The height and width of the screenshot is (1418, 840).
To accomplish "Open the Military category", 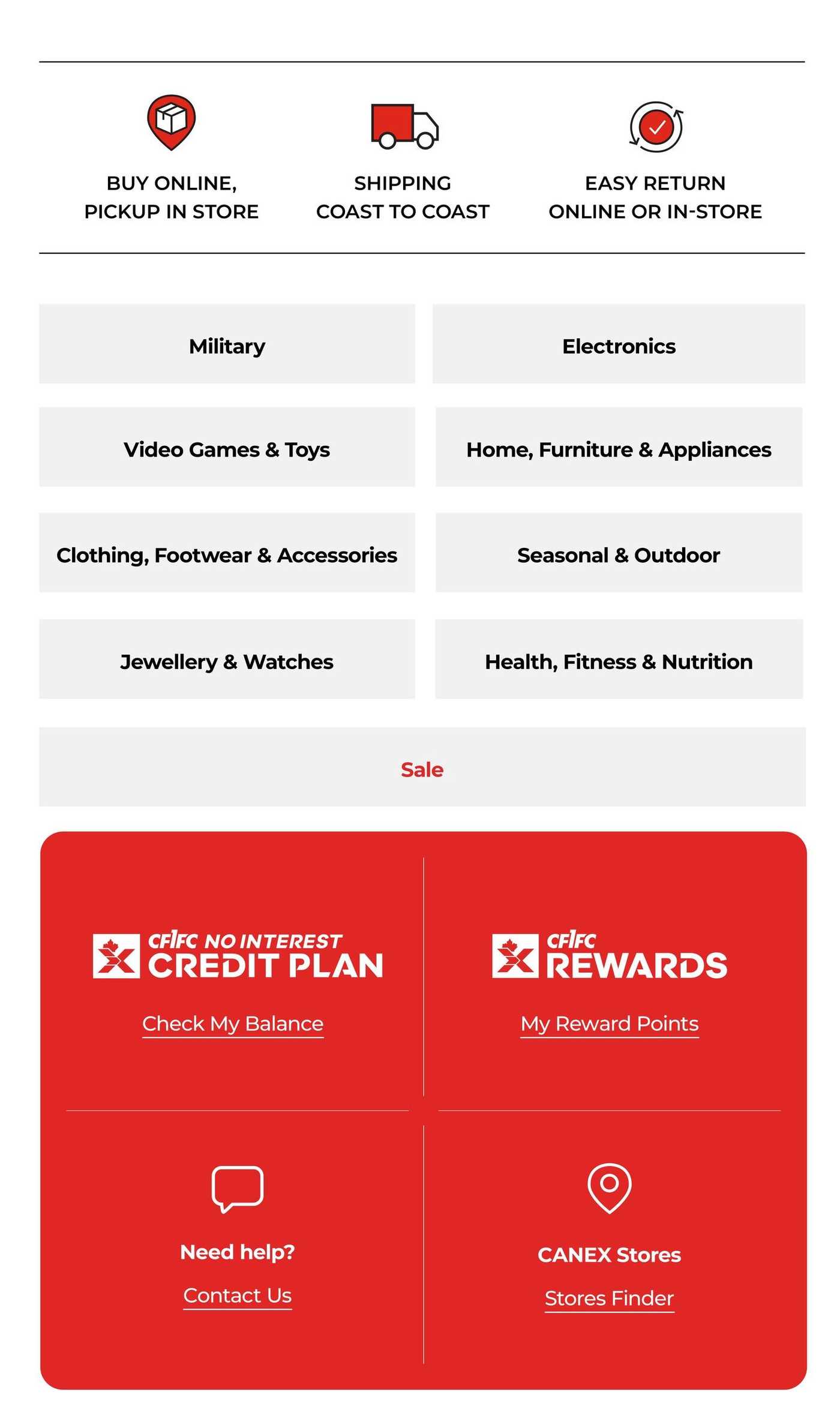I will click(227, 344).
